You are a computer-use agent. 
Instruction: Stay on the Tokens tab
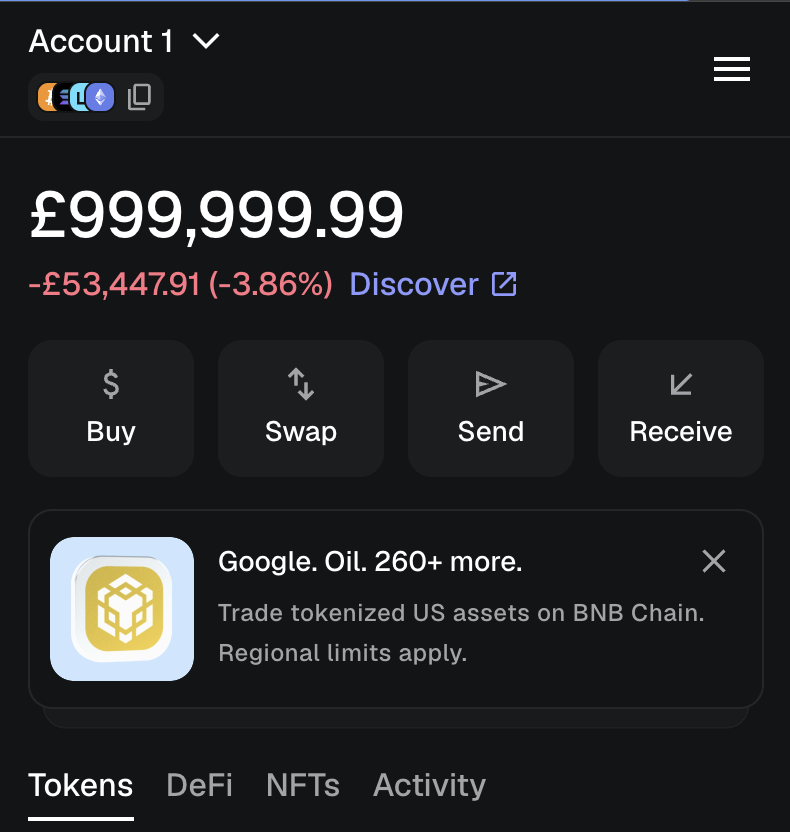pyautogui.click(x=81, y=786)
